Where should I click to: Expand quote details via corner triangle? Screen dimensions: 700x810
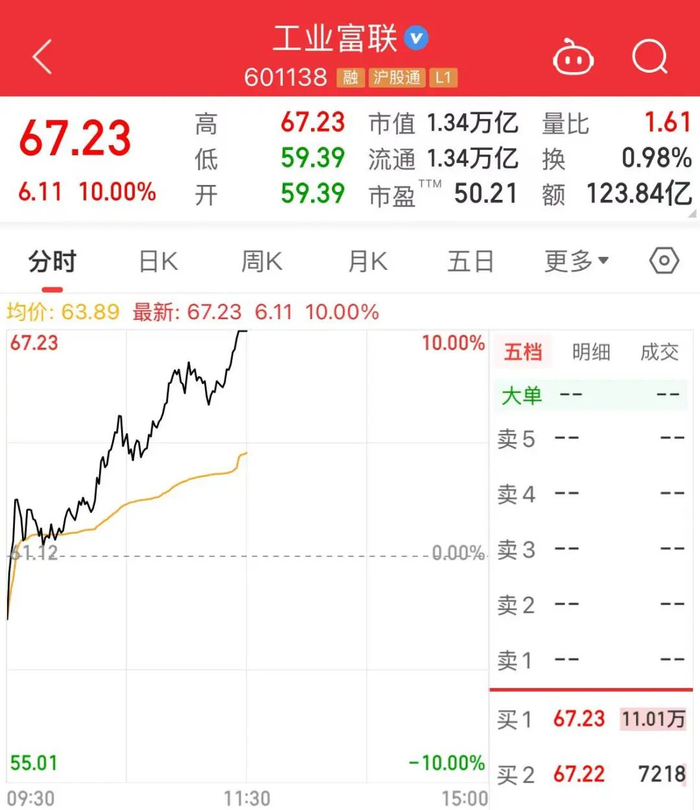[692, 213]
